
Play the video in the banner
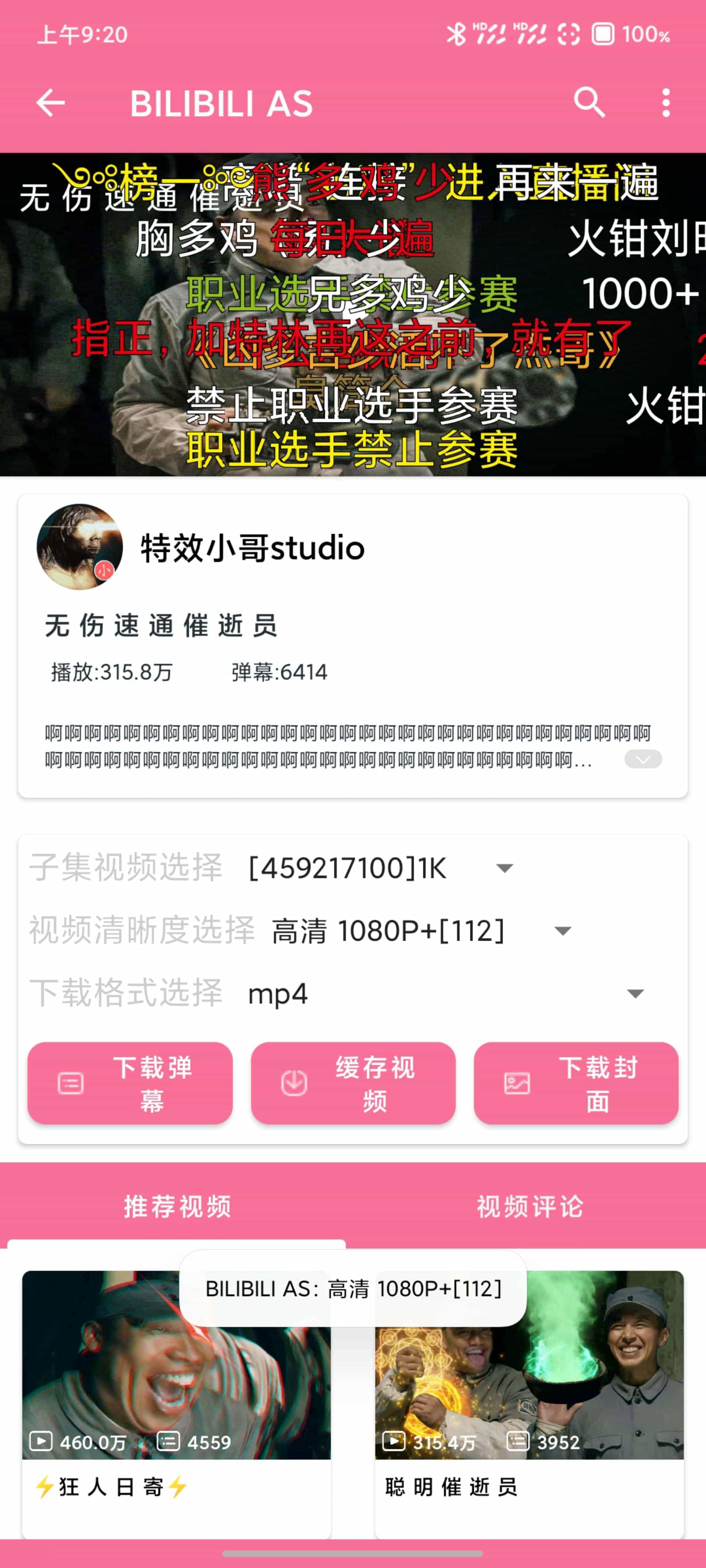(x=353, y=314)
